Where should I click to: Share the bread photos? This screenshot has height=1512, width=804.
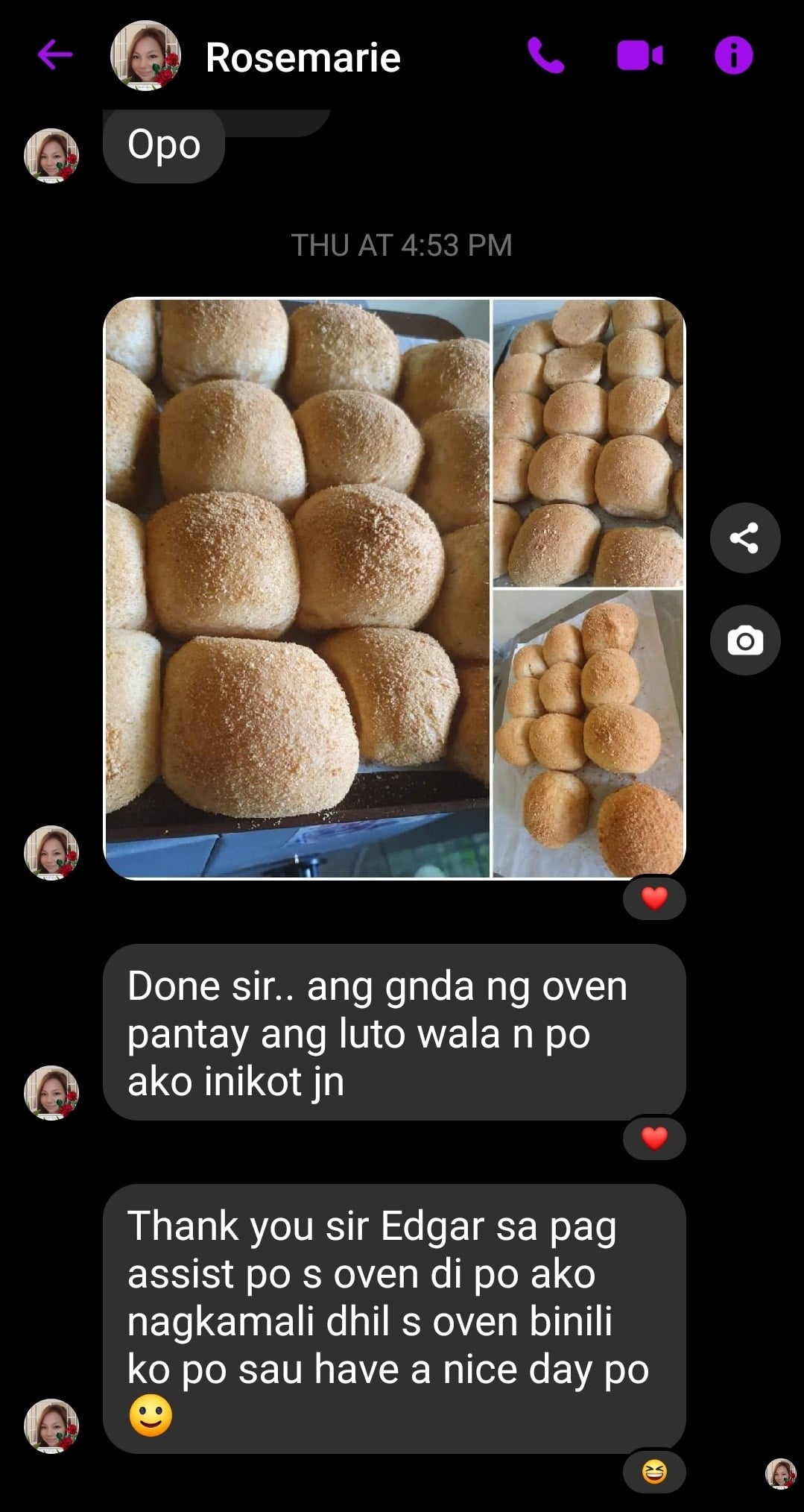[745, 538]
